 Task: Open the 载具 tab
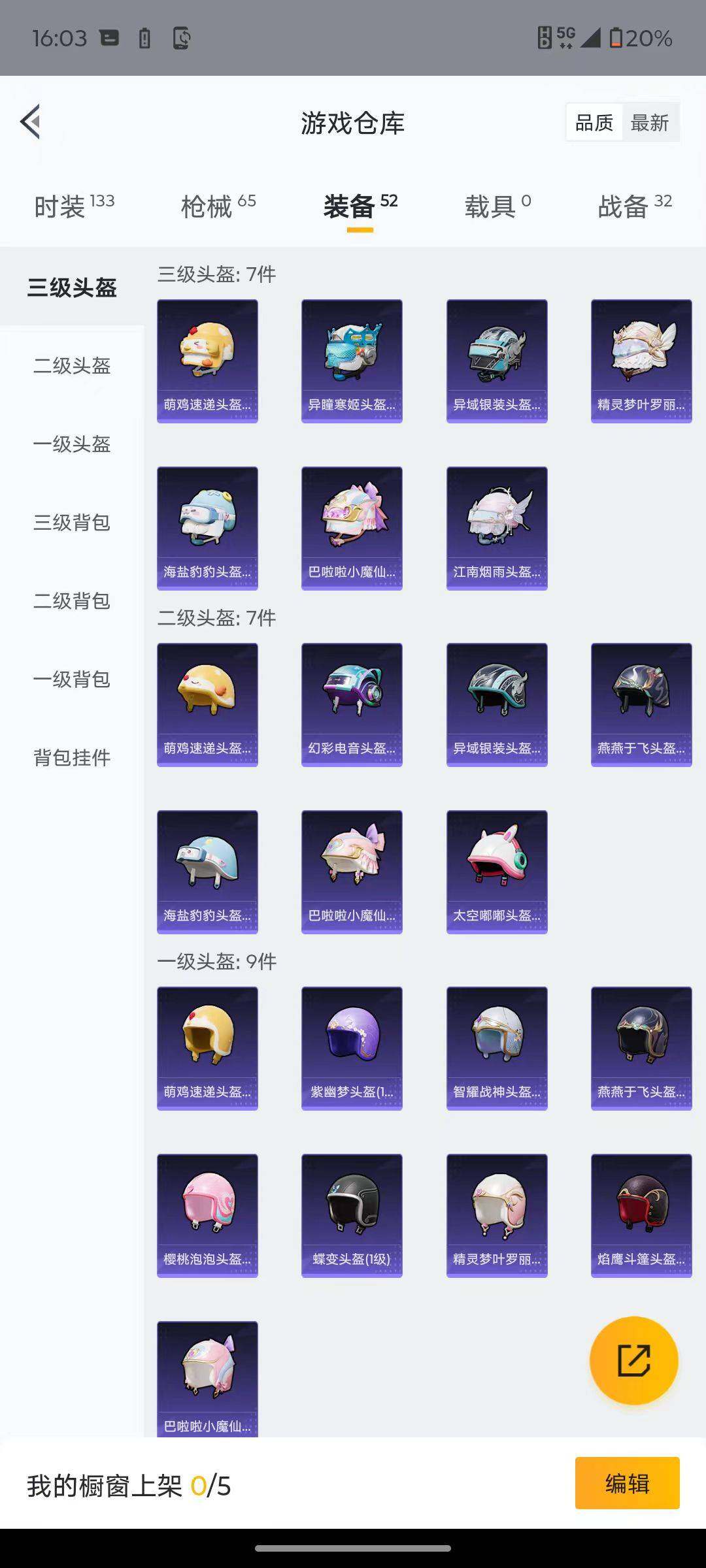point(497,206)
